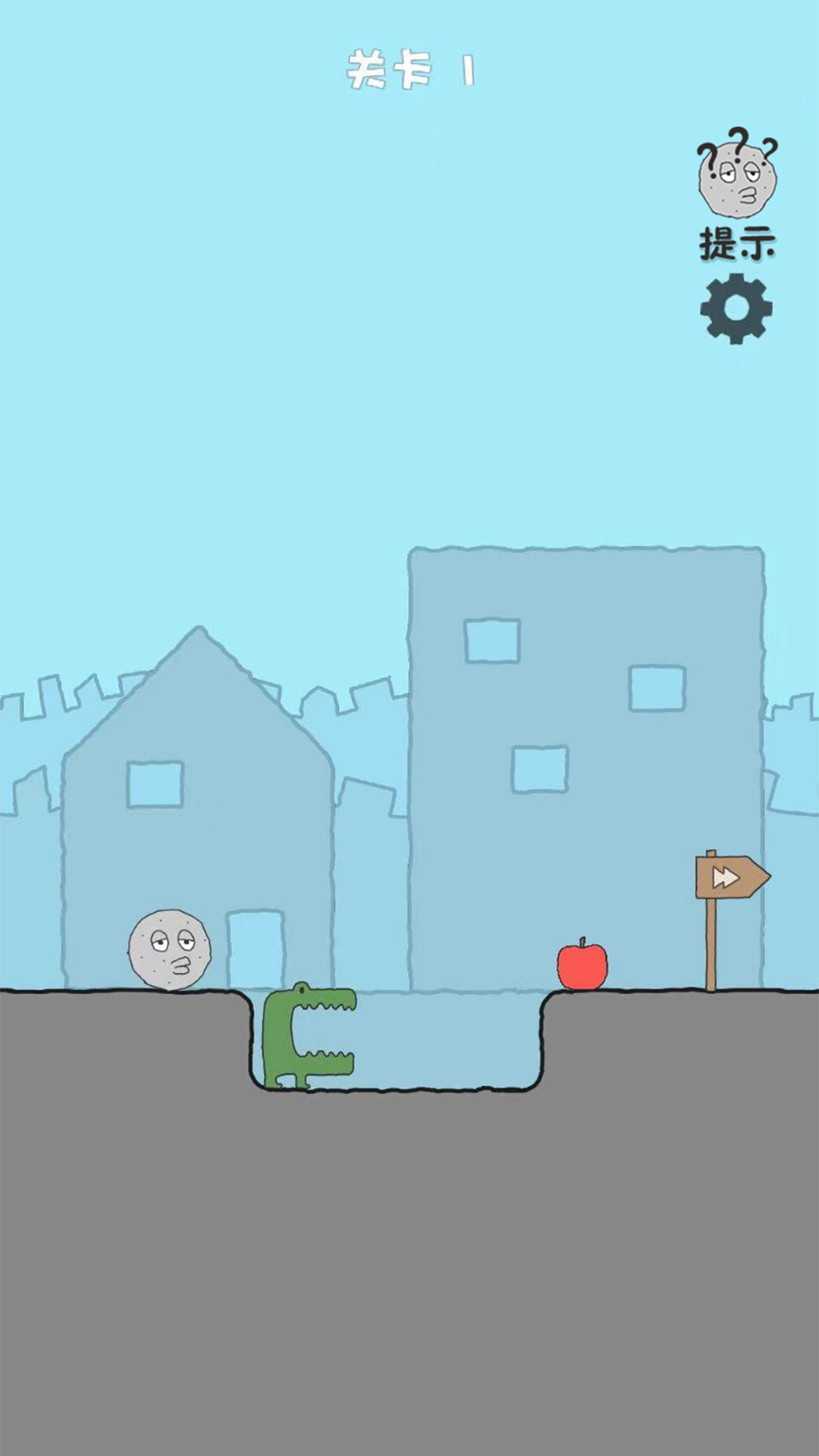Open the 提示 hint button
Viewport: 819px width, 1456px height.
pyautogui.click(x=737, y=194)
